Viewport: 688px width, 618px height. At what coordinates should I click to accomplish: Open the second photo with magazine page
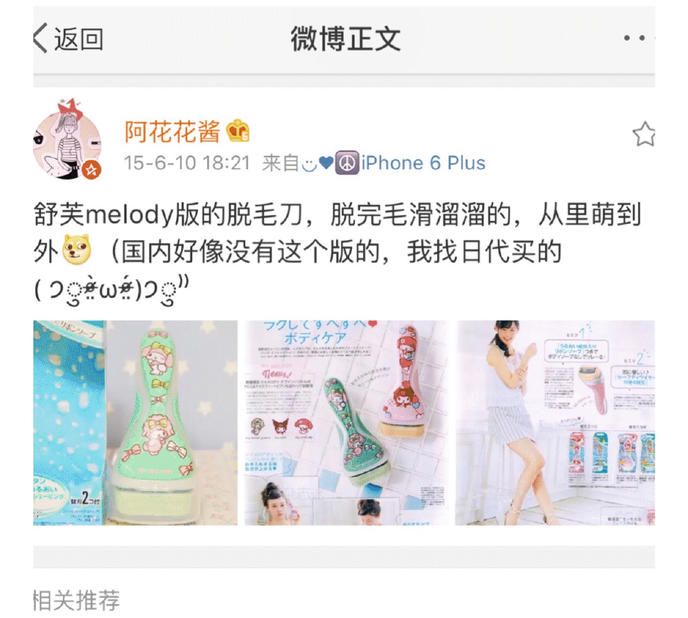coord(346,422)
